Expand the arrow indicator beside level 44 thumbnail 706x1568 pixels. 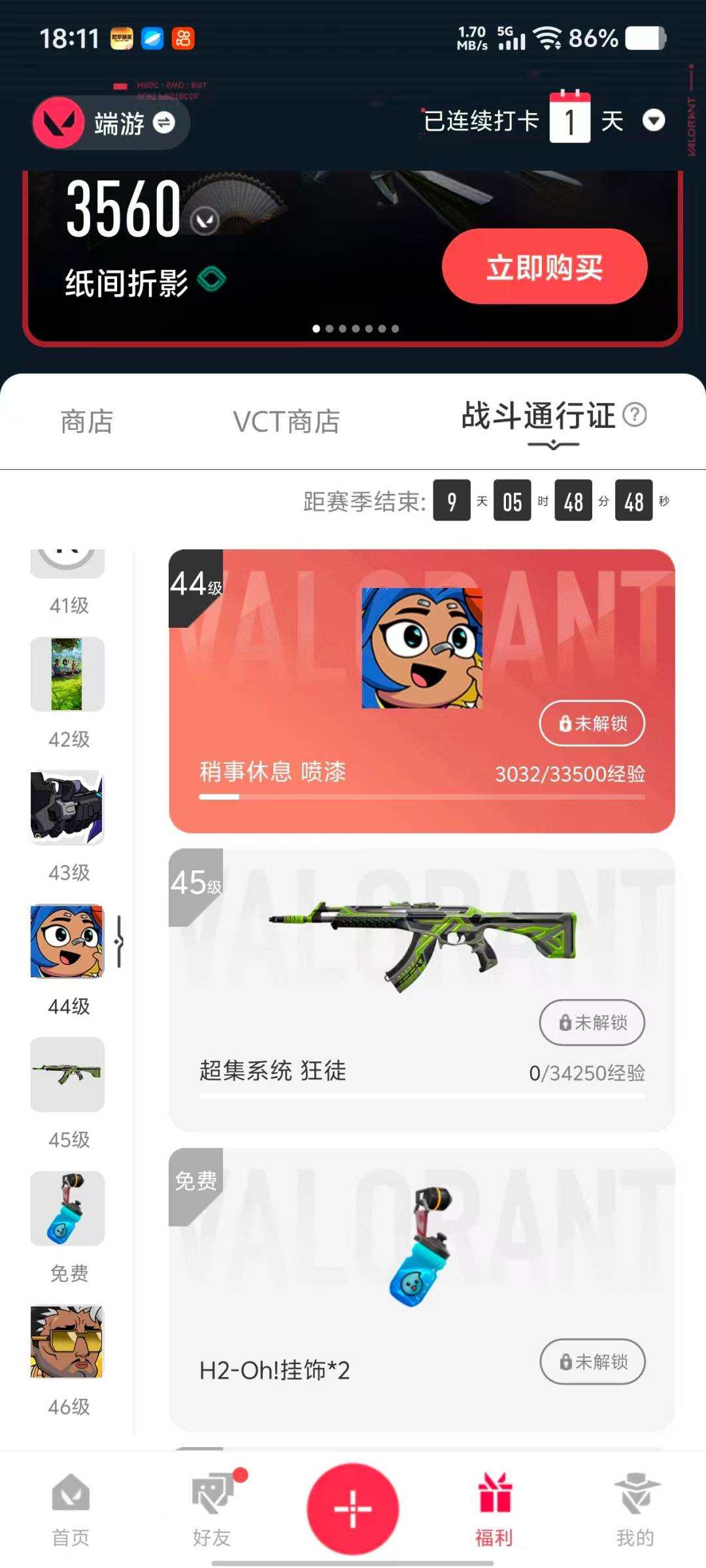point(119,942)
